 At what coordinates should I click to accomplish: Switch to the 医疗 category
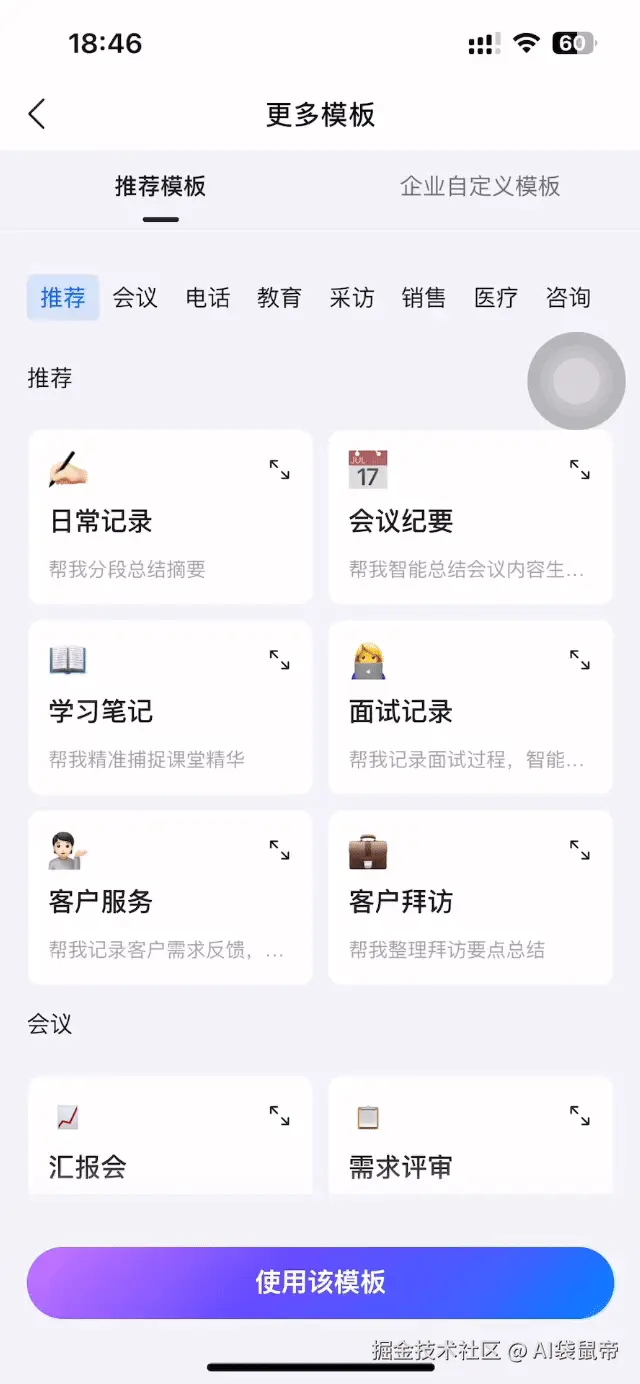[496, 297]
